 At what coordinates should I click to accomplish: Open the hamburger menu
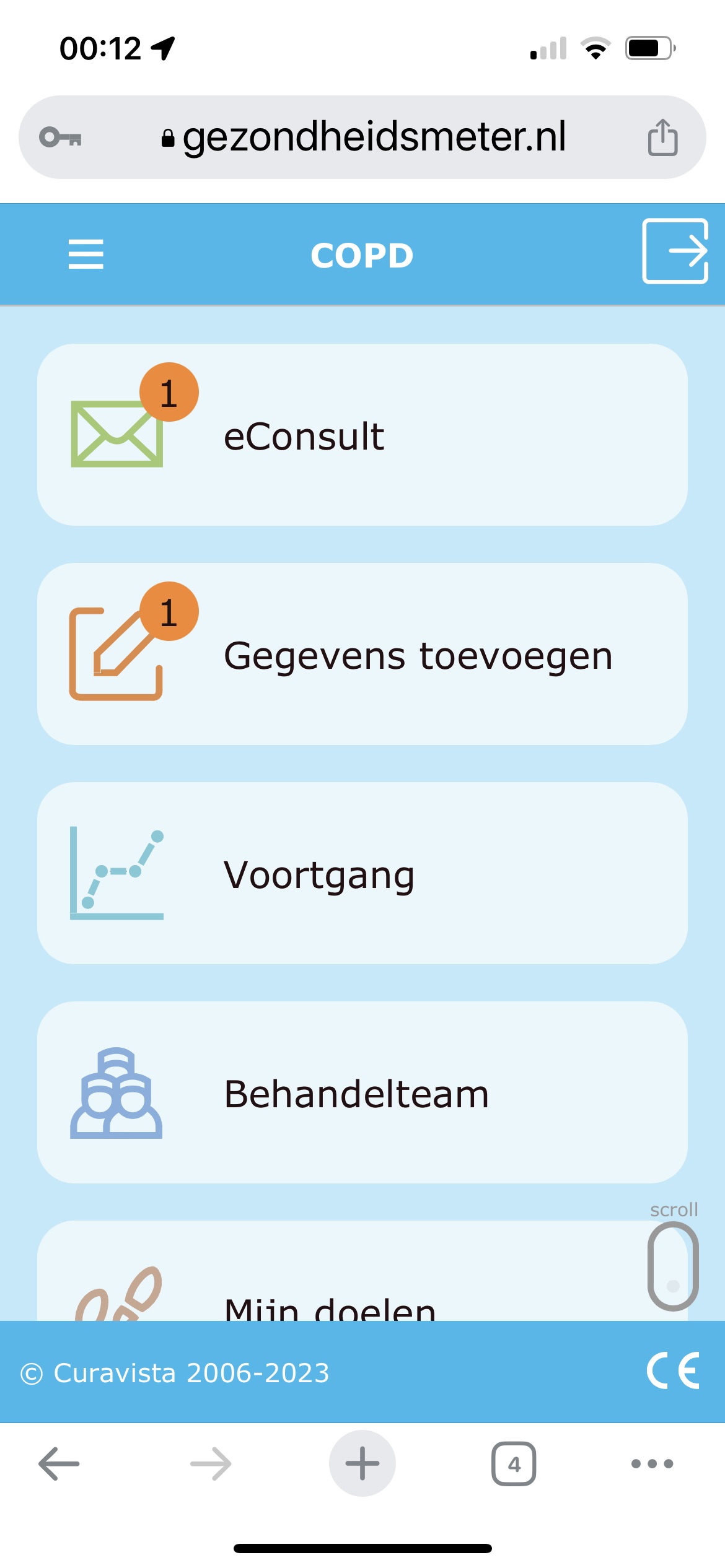pos(86,255)
